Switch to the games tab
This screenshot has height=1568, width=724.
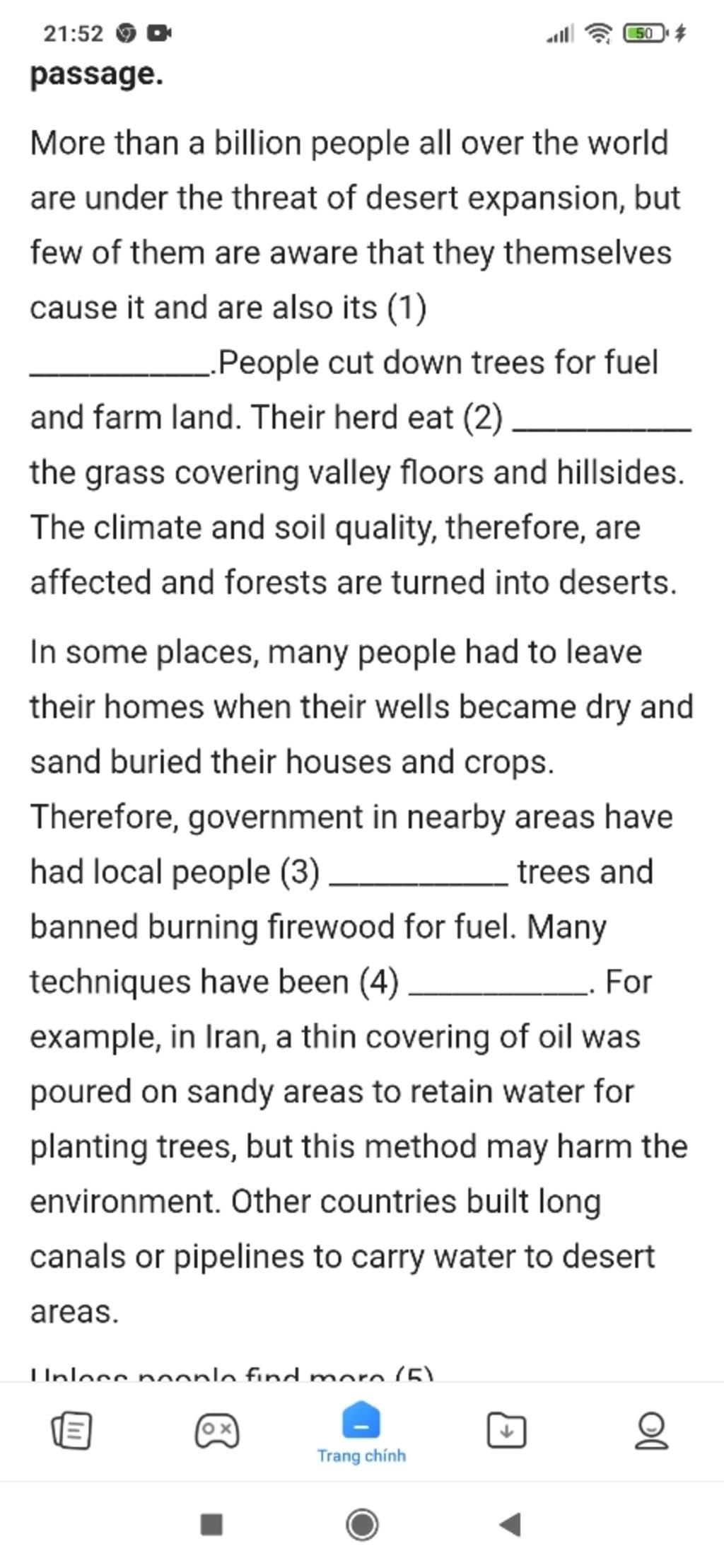coord(217,1430)
